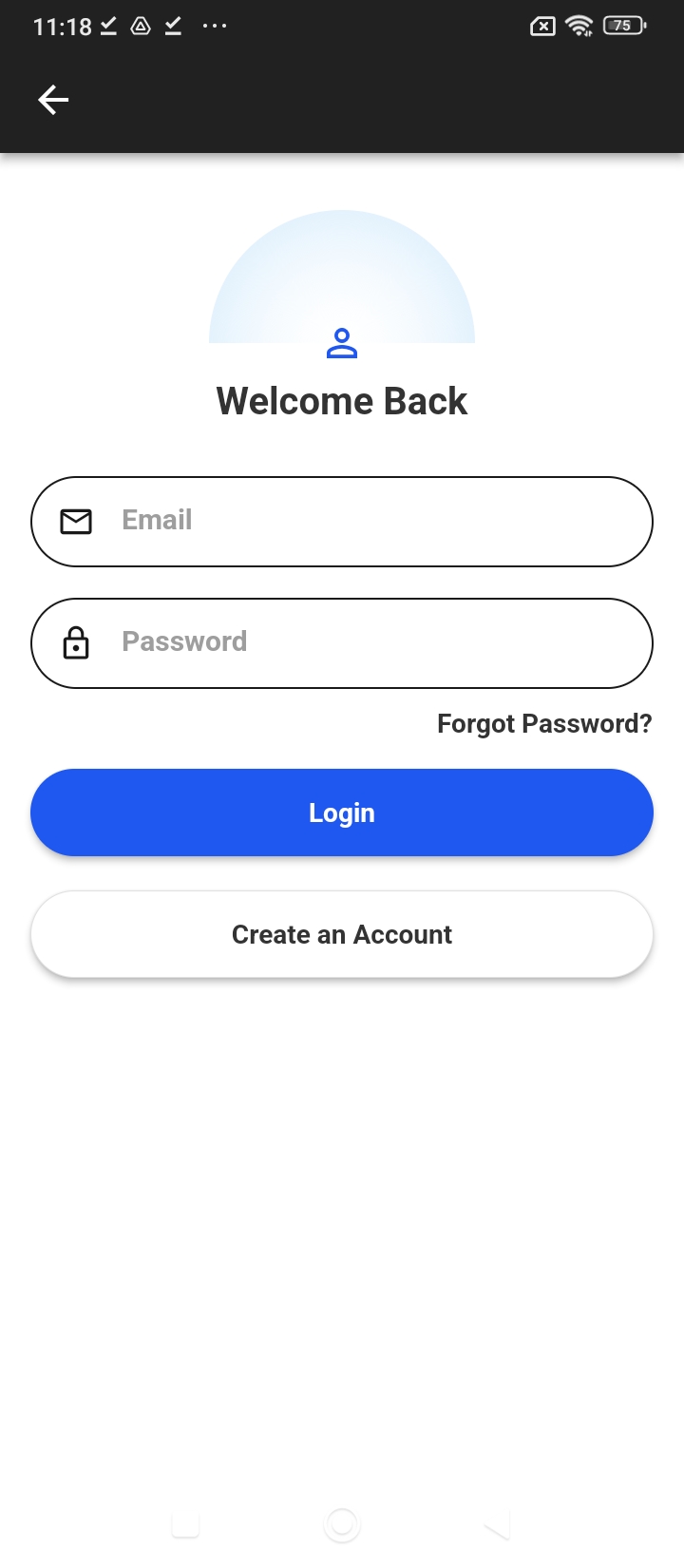Submit with the Login button
The width and height of the screenshot is (684, 1568).
[x=342, y=813]
